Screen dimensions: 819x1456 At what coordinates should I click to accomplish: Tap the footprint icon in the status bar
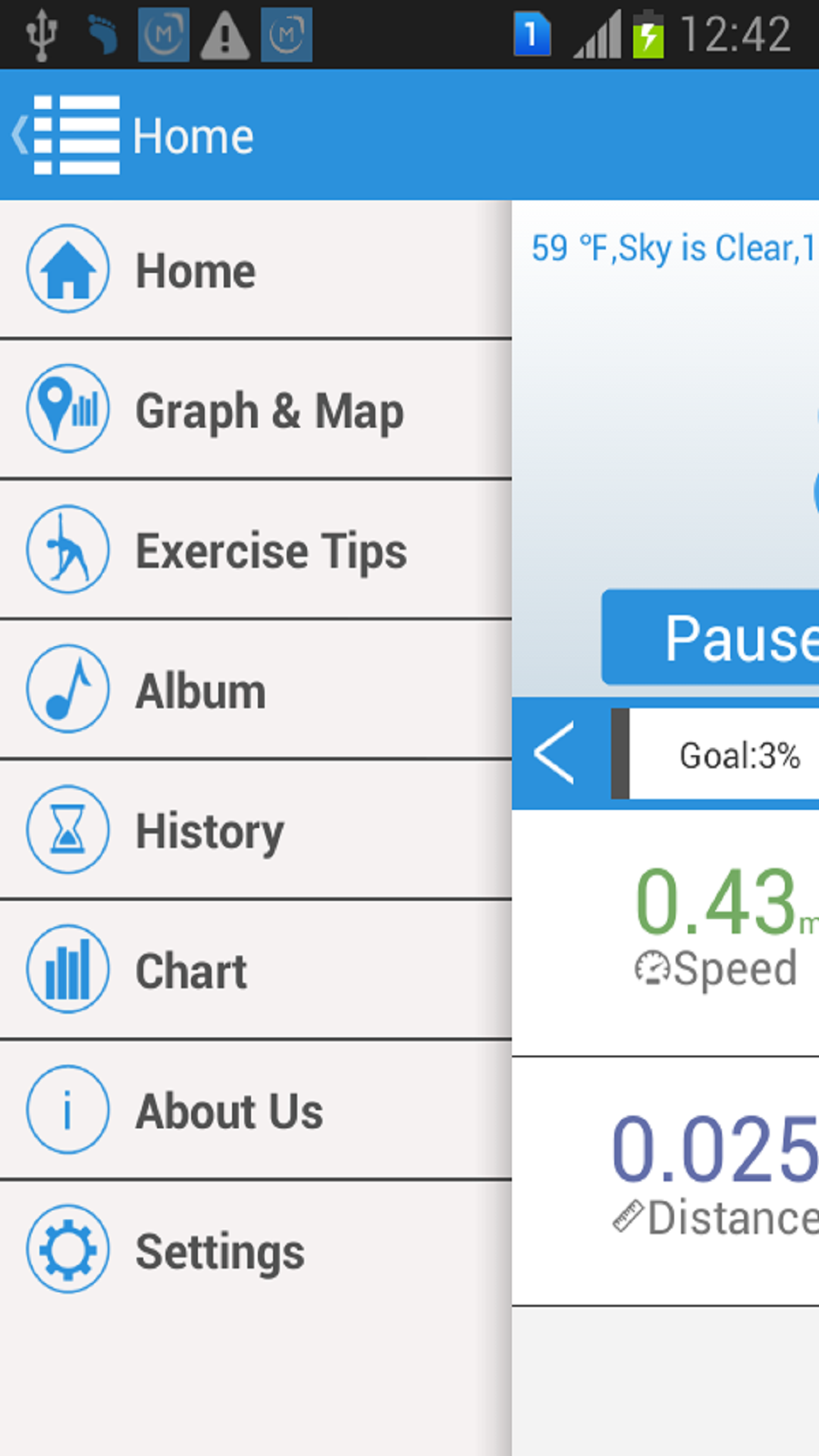102,34
